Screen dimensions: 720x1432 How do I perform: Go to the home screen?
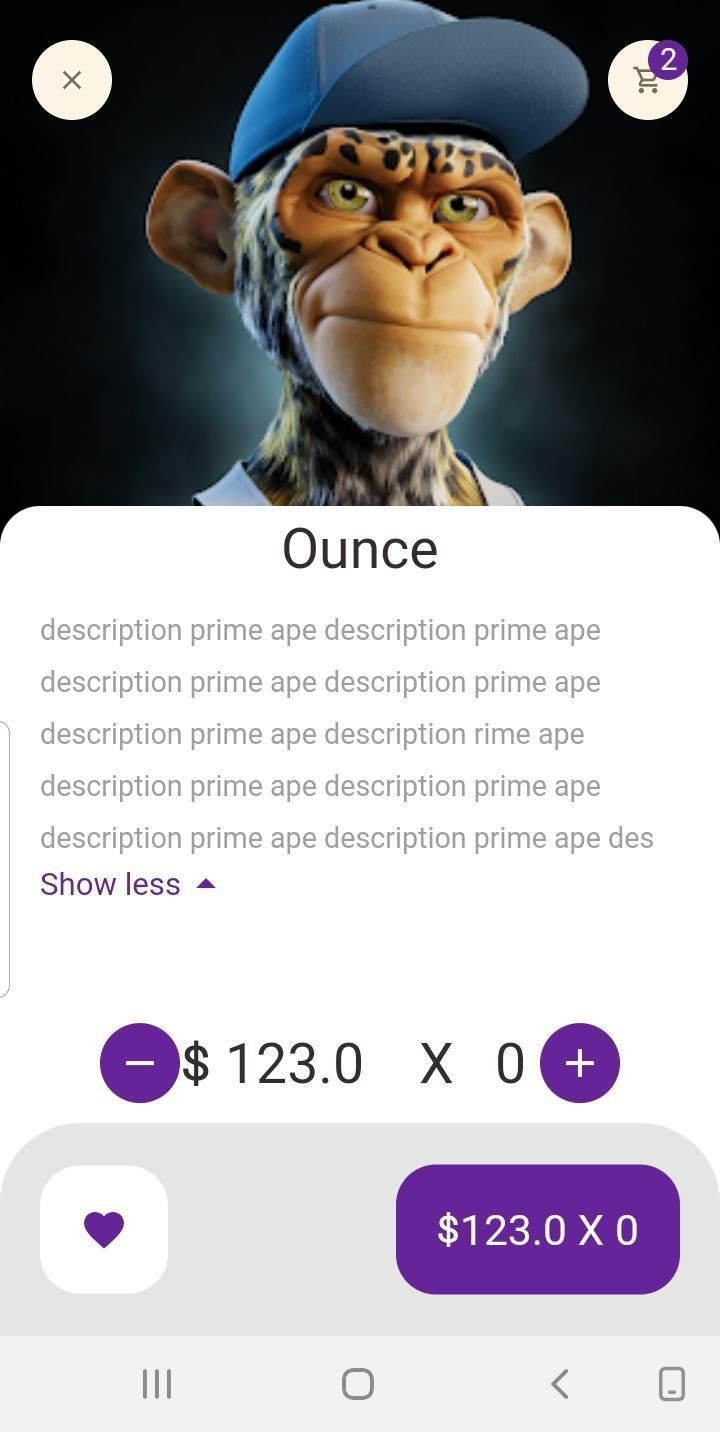click(x=358, y=1384)
